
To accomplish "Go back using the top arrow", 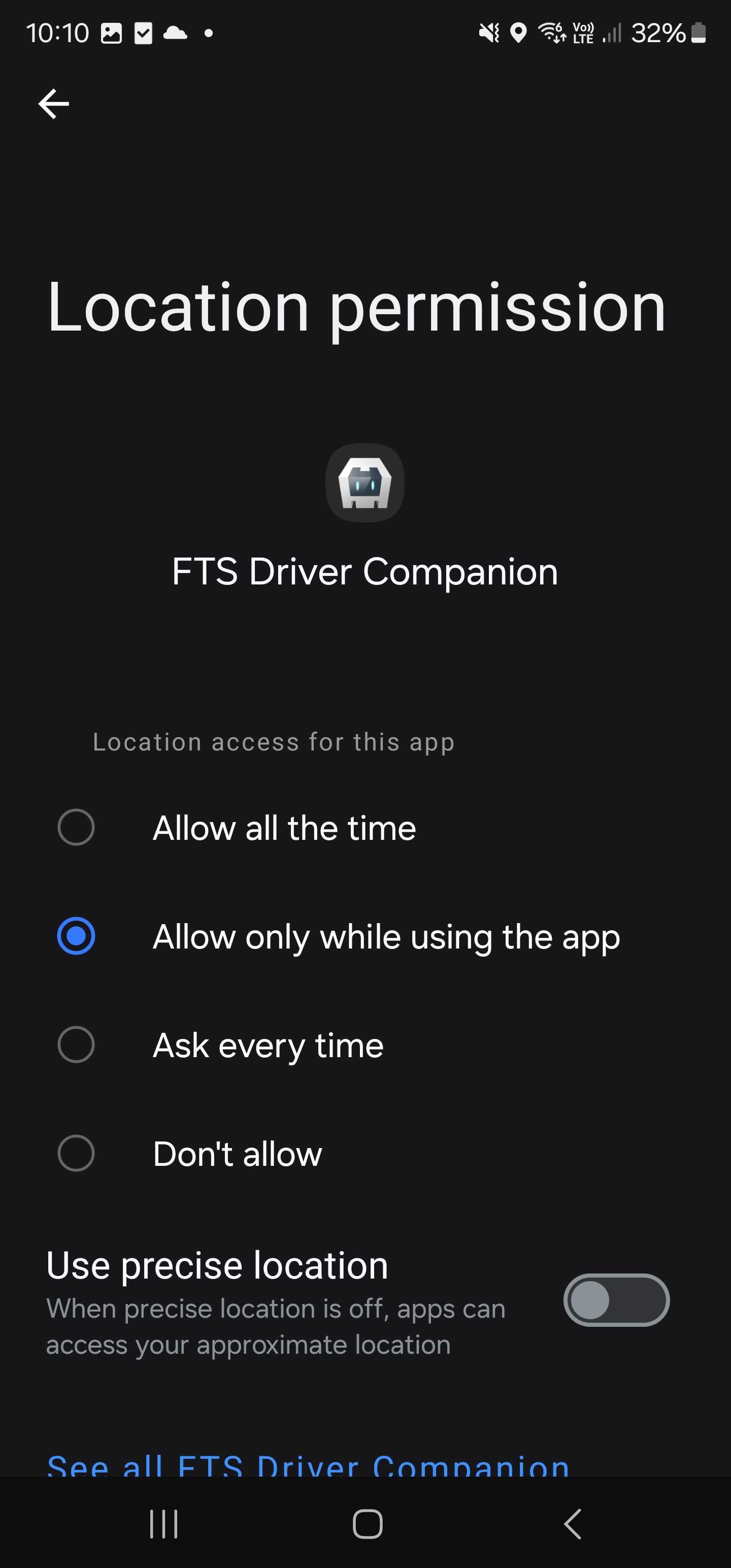I will coord(54,104).
